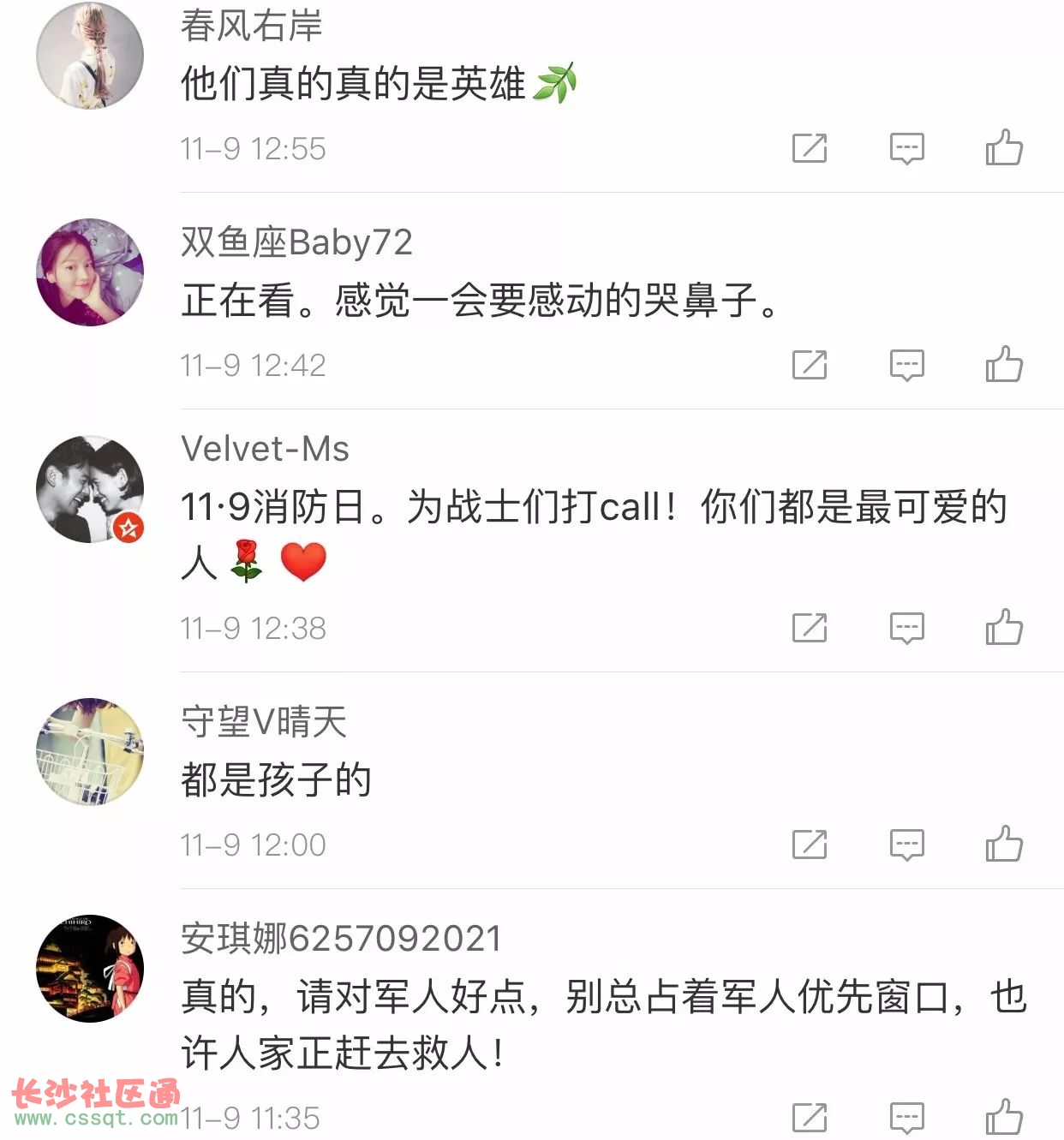Like 双鱼座Baby72's comment
This screenshot has width=1064, height=1140.
(x=1004, y=364)
